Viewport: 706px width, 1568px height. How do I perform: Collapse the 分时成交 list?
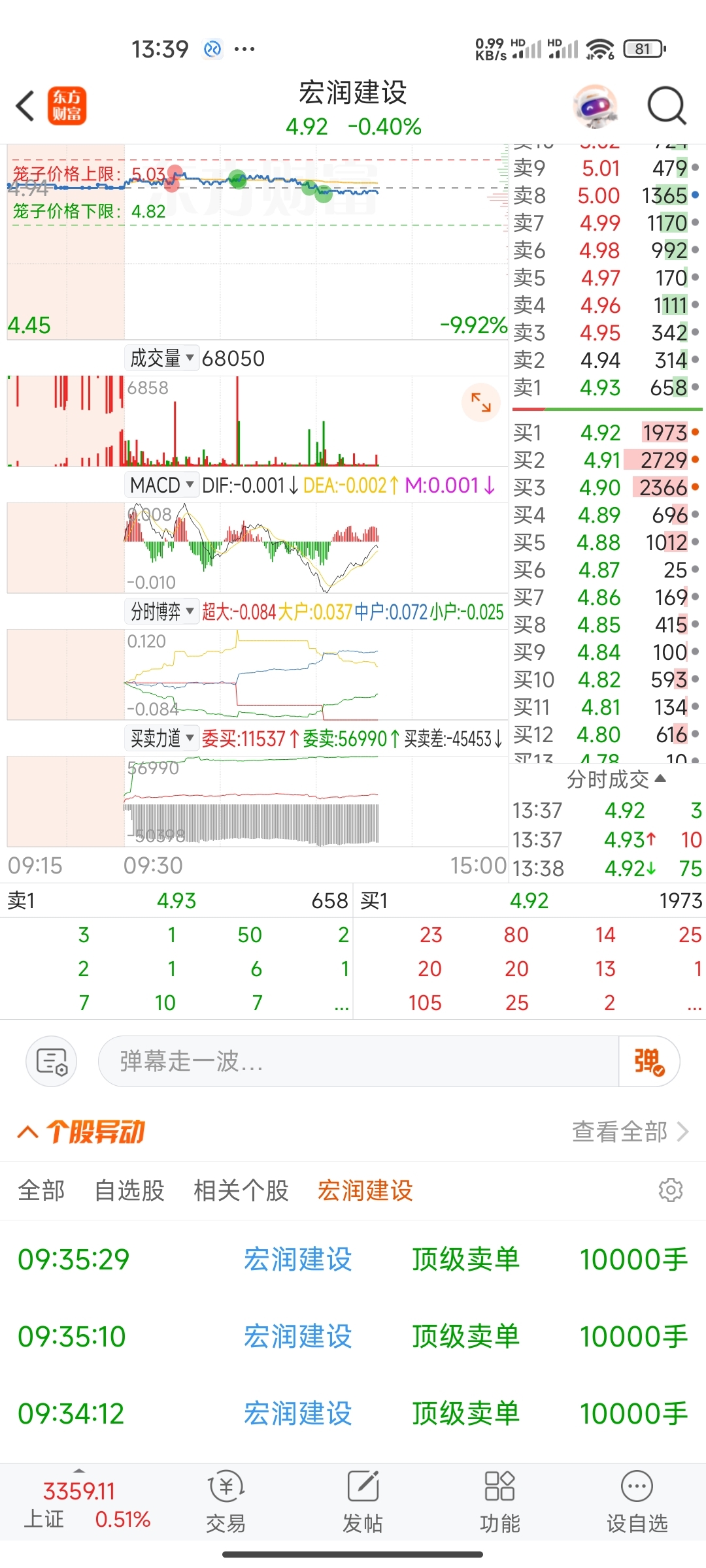tap(614, 779)
